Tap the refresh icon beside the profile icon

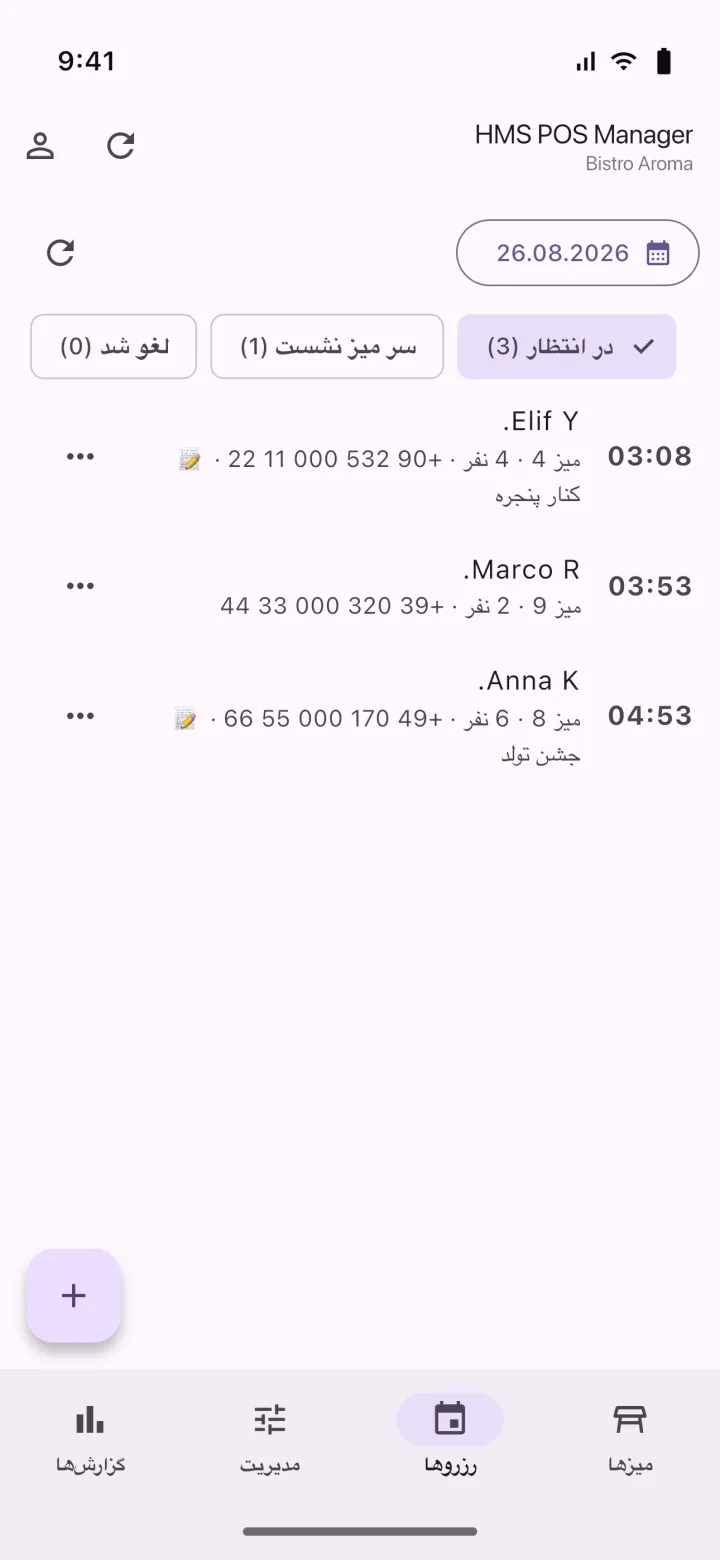[121, 146]
